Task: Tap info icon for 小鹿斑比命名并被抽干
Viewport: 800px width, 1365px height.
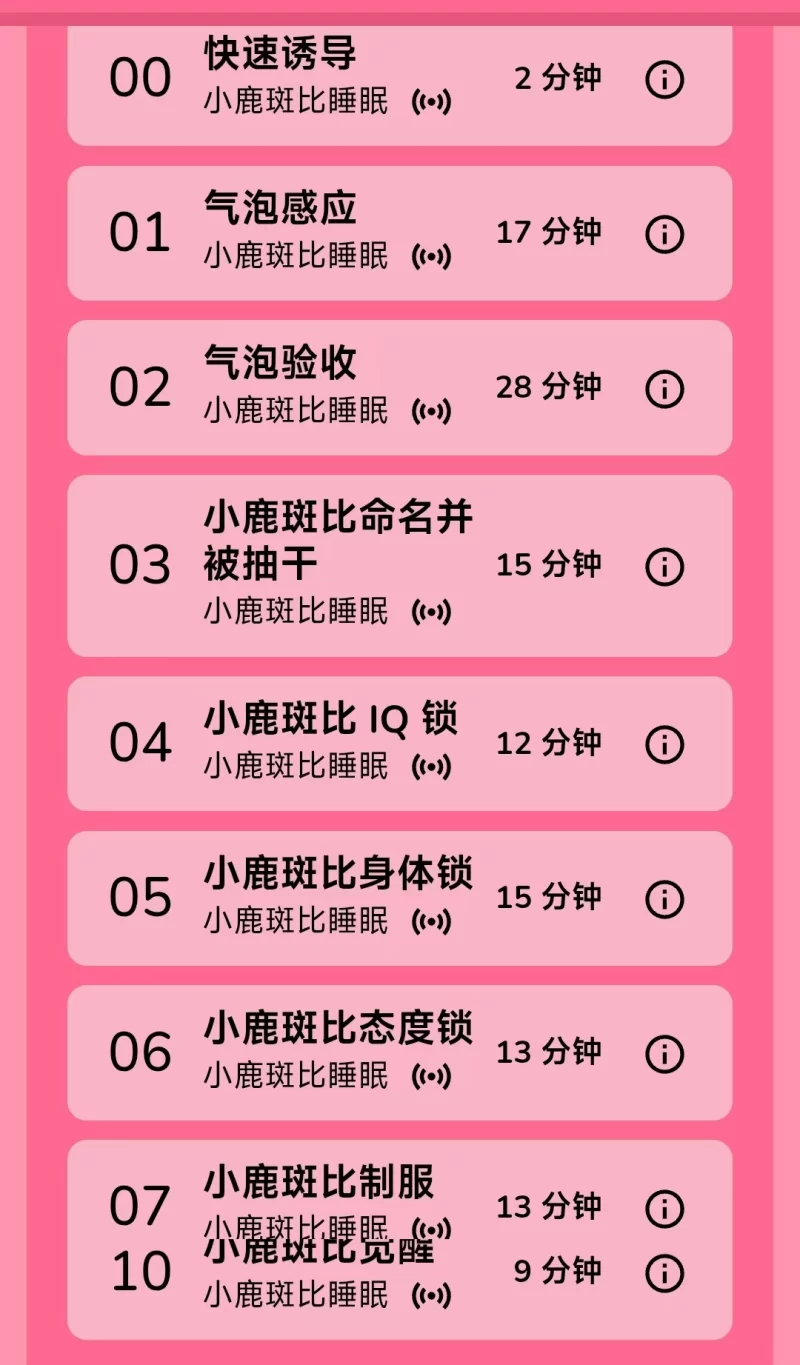Action: click(x=664, y=566)
